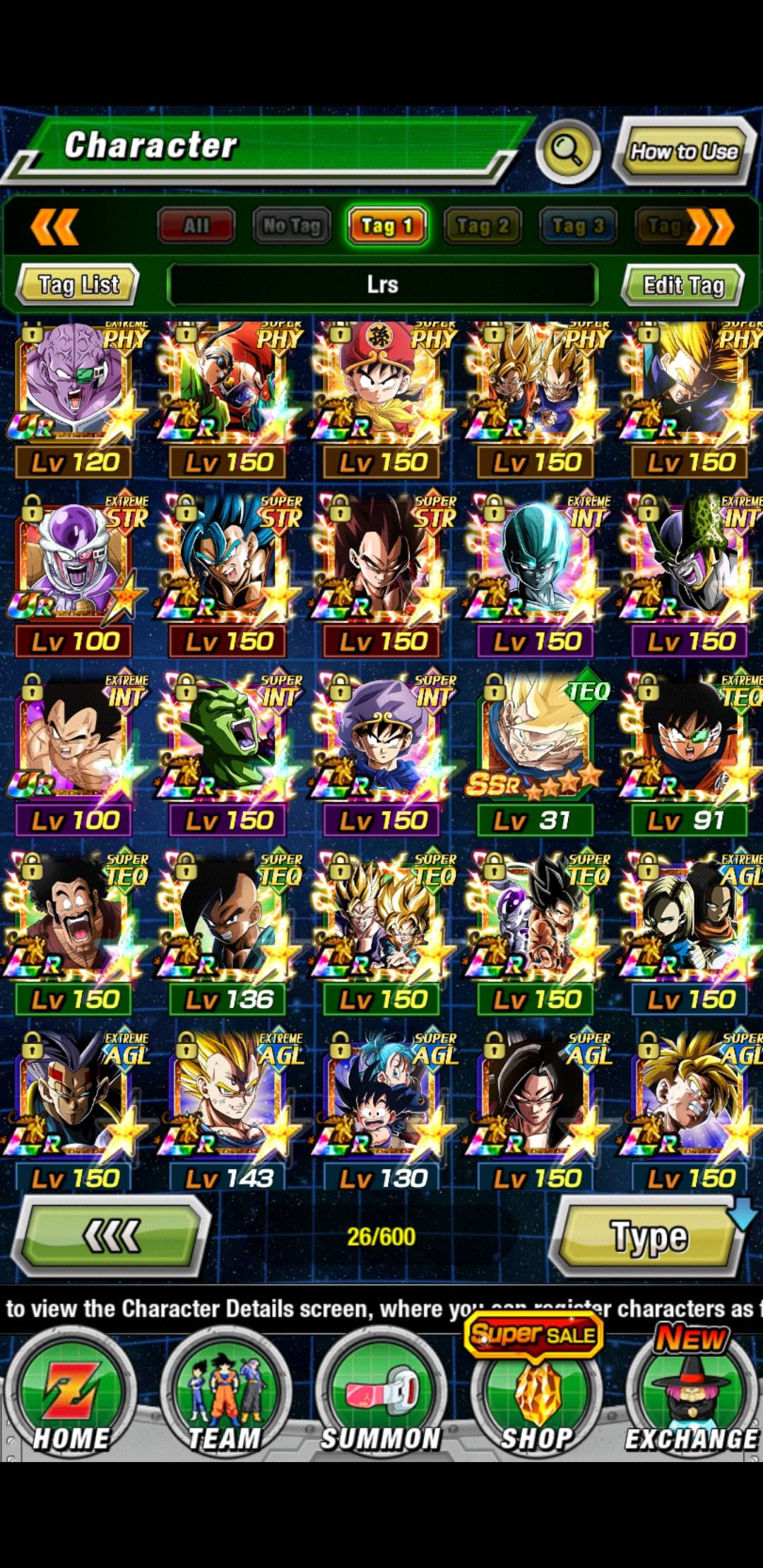Select the No Tag tab

(292, 226)
